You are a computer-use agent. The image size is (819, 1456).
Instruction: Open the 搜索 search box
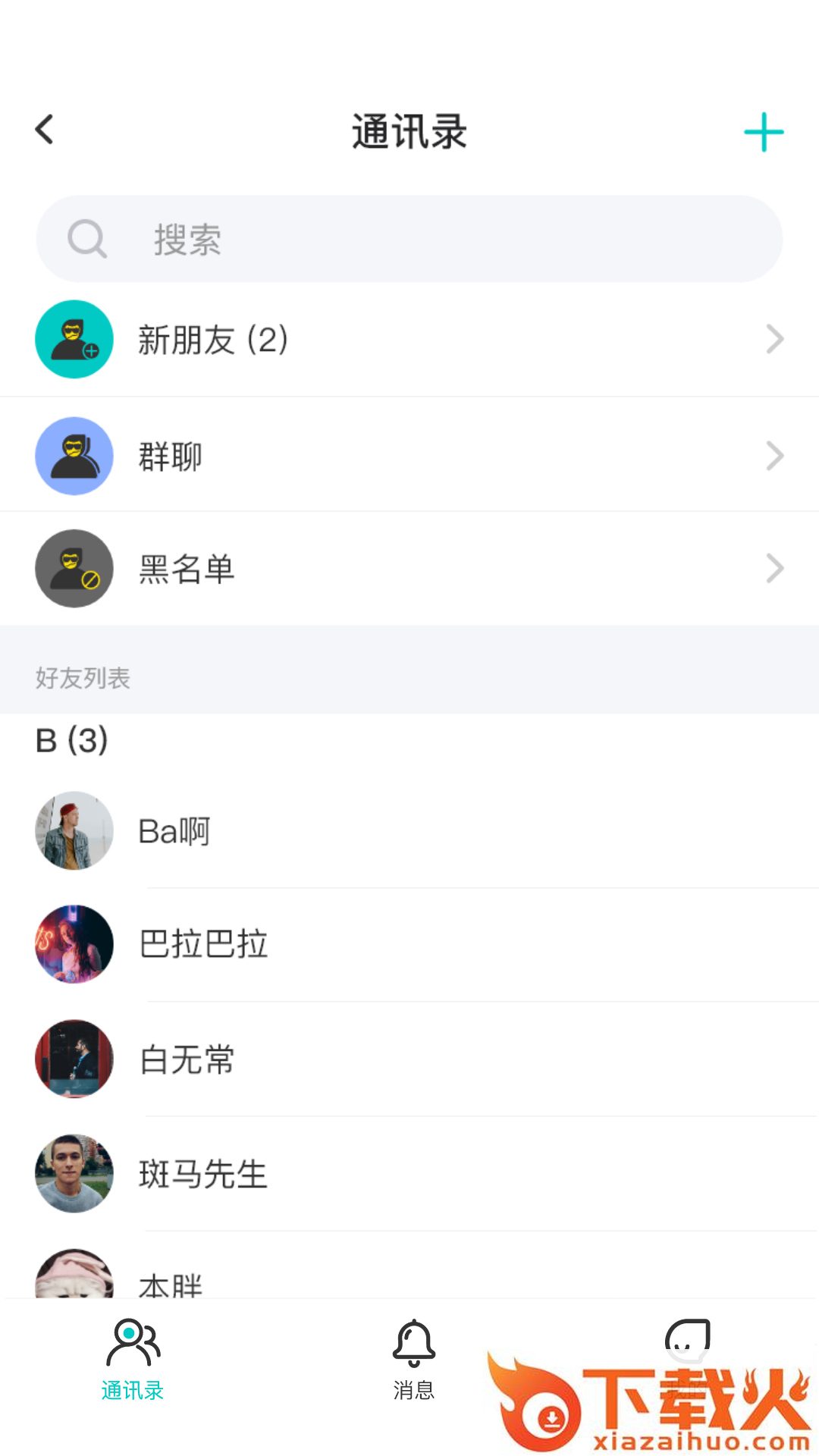click(x=409, y=240)
